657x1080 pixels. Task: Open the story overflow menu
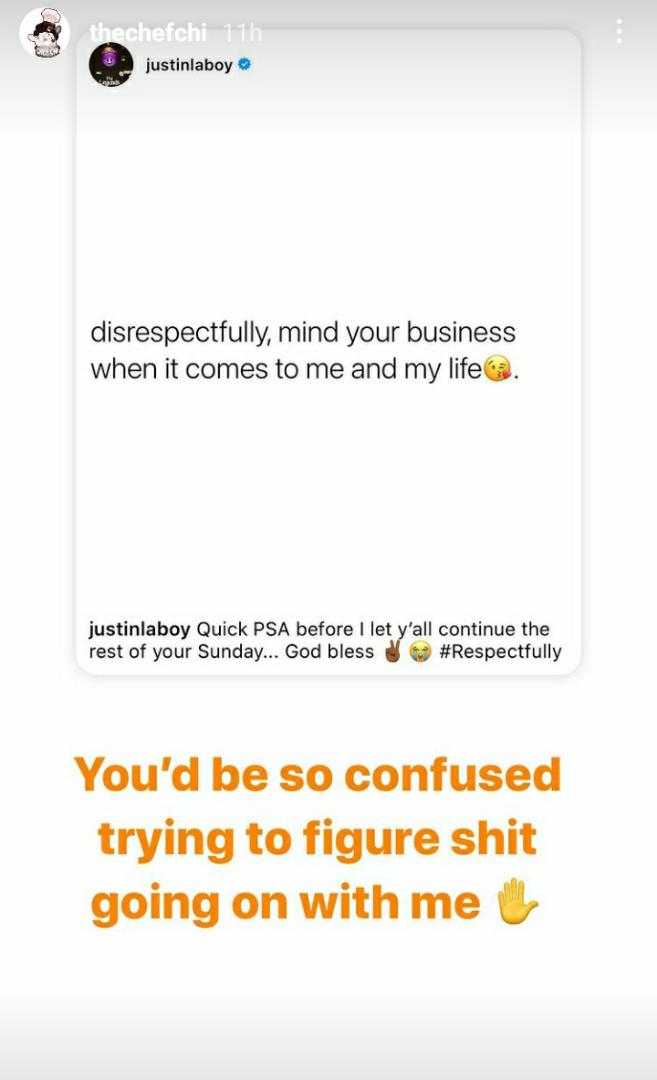(x=619, y=32)
